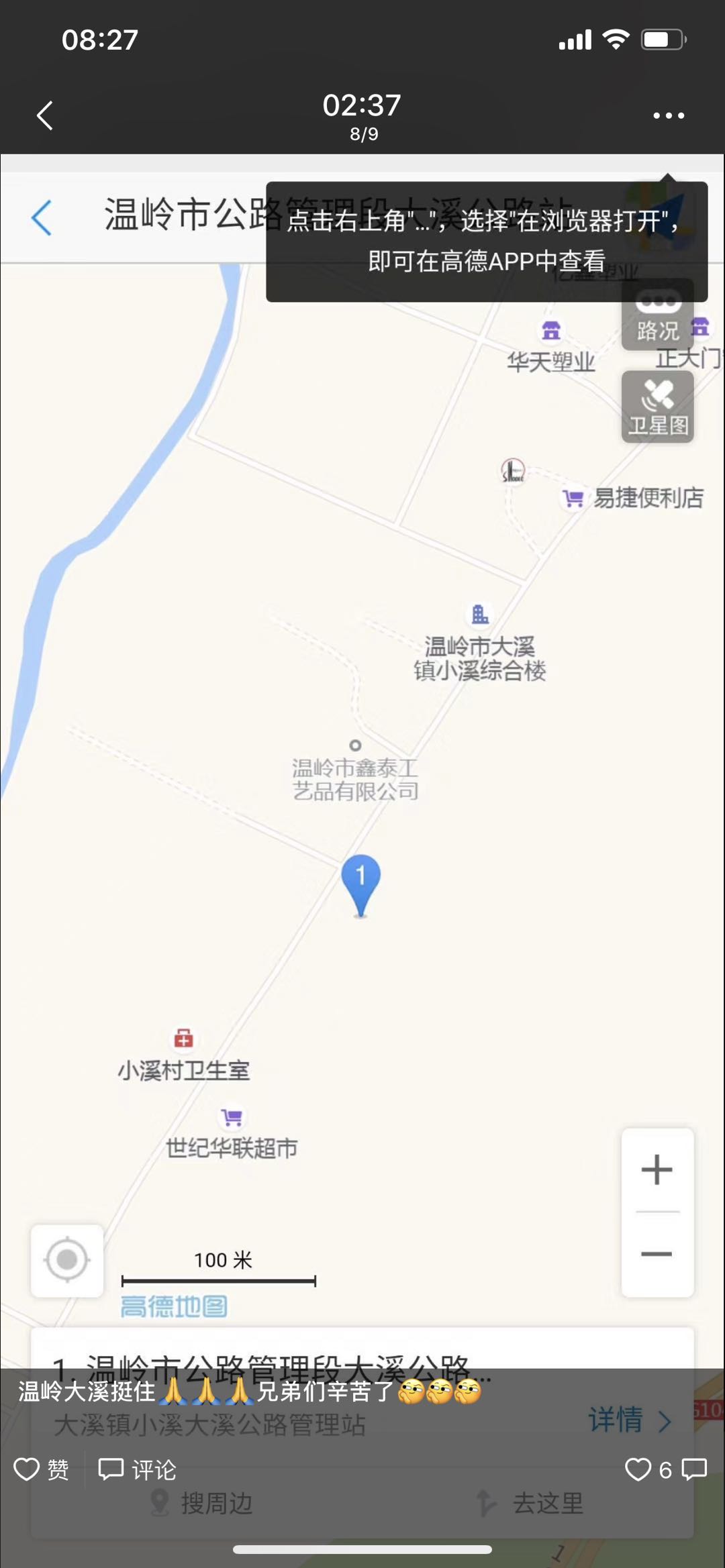Viewport: 725px width, 1568px height.
Task: Open post details via the 6 likes counter
Action: pyautogui.click(x=649, y=1469)
